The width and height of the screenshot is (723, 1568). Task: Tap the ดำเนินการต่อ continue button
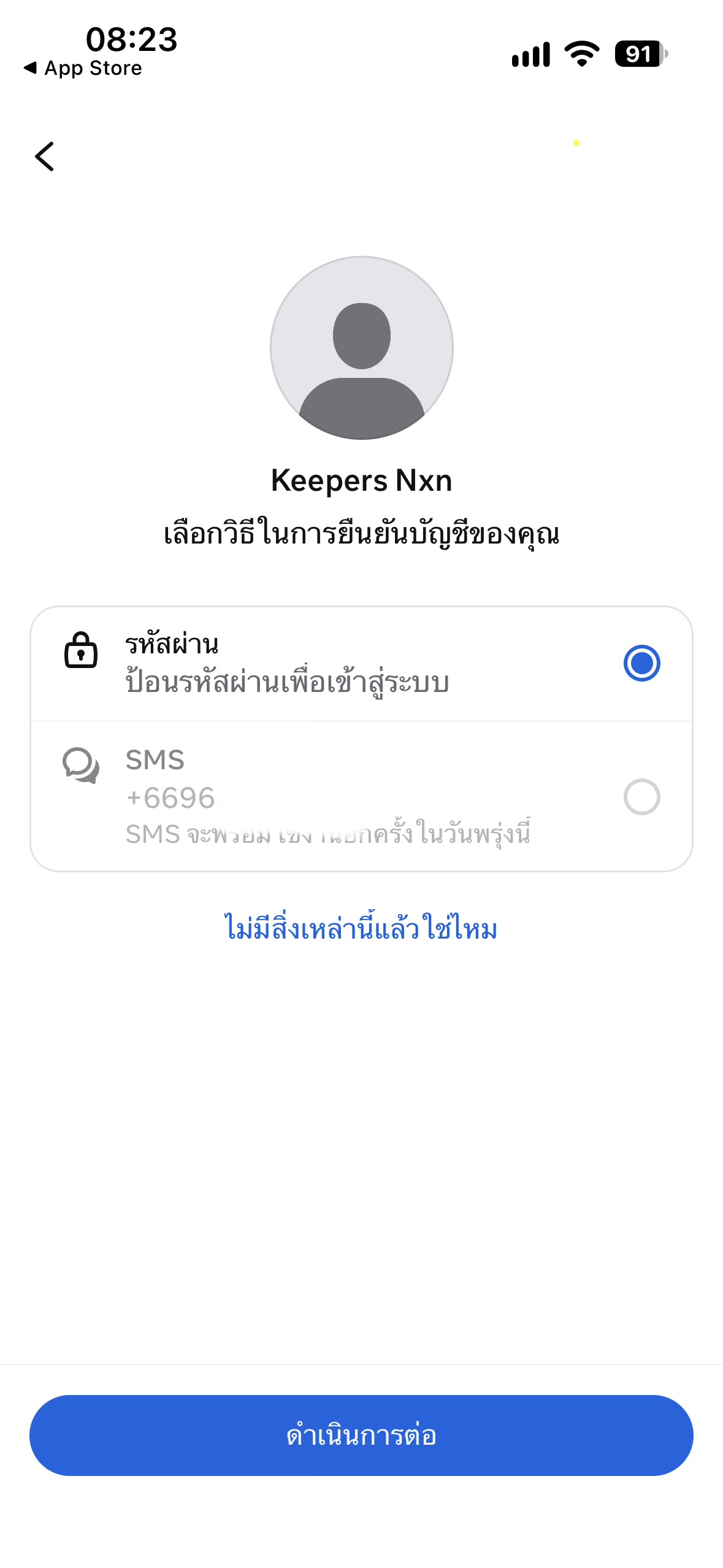(x=361, y=1435)
